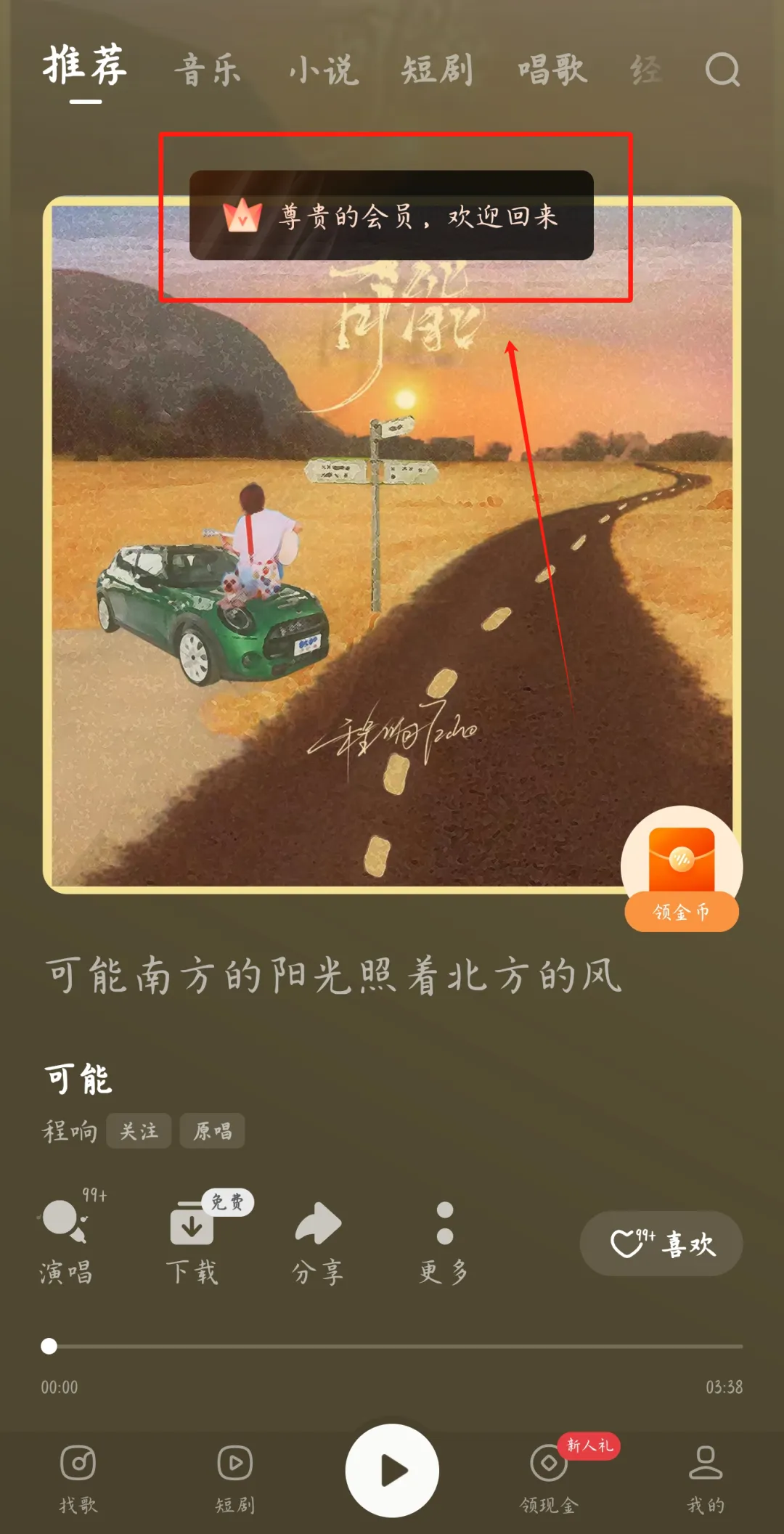Switch to the 短剧 top tab
This screenshot has width=784, height=1534.
pyautogui.click(x=437, y=70)
